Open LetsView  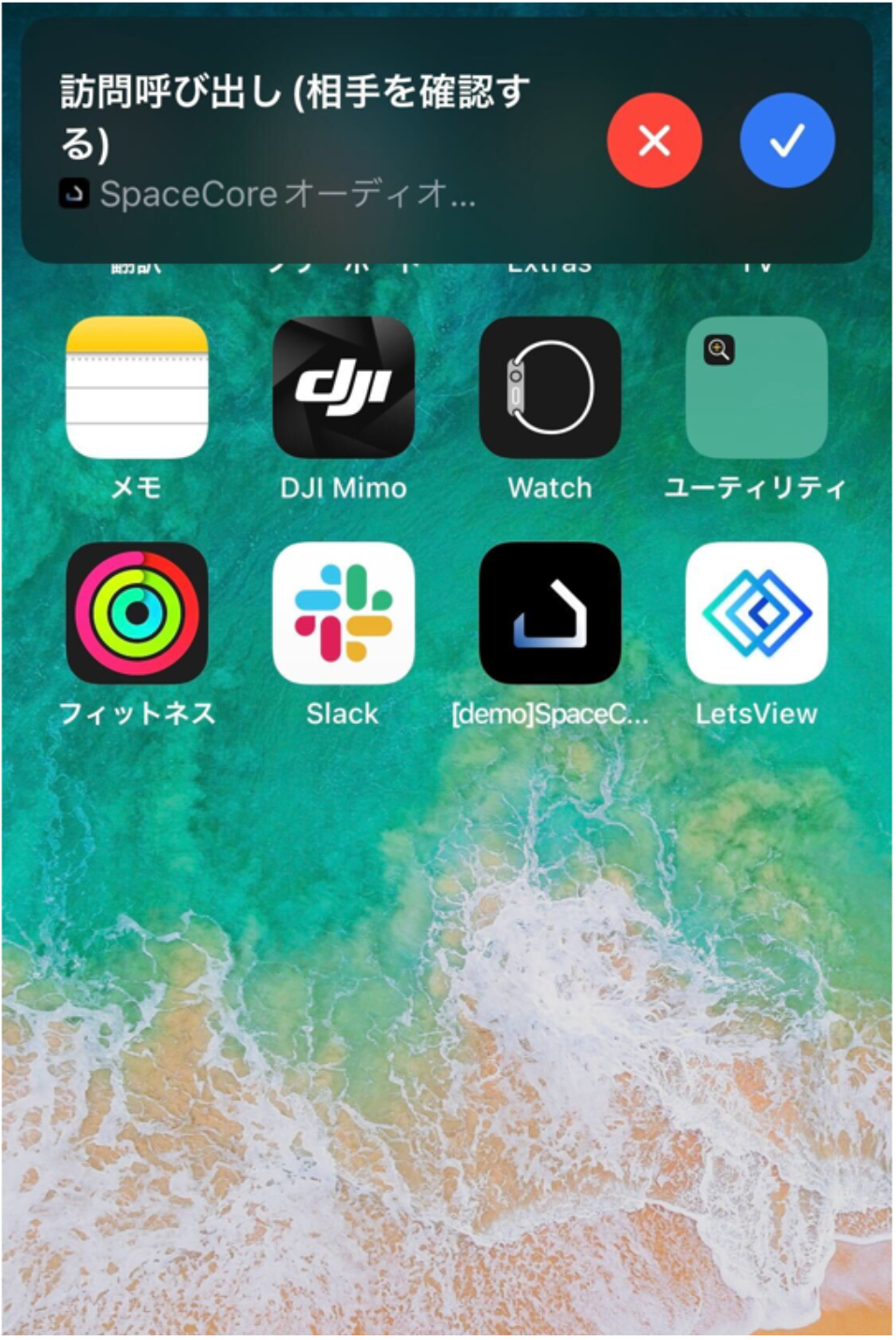[x=756, y=613]
